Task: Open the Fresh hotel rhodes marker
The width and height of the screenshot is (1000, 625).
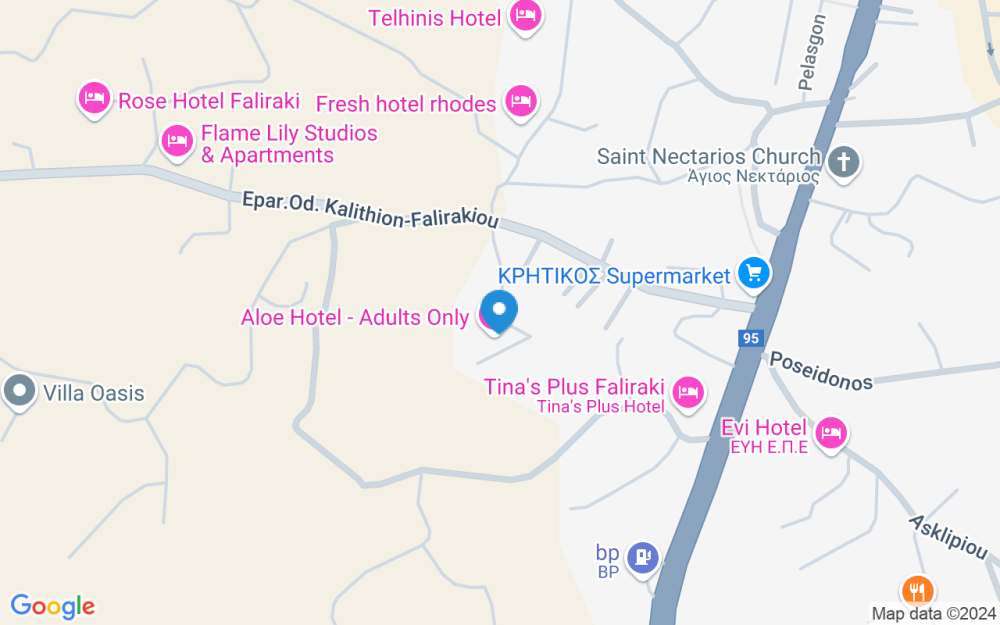Action: pos(520,101)
